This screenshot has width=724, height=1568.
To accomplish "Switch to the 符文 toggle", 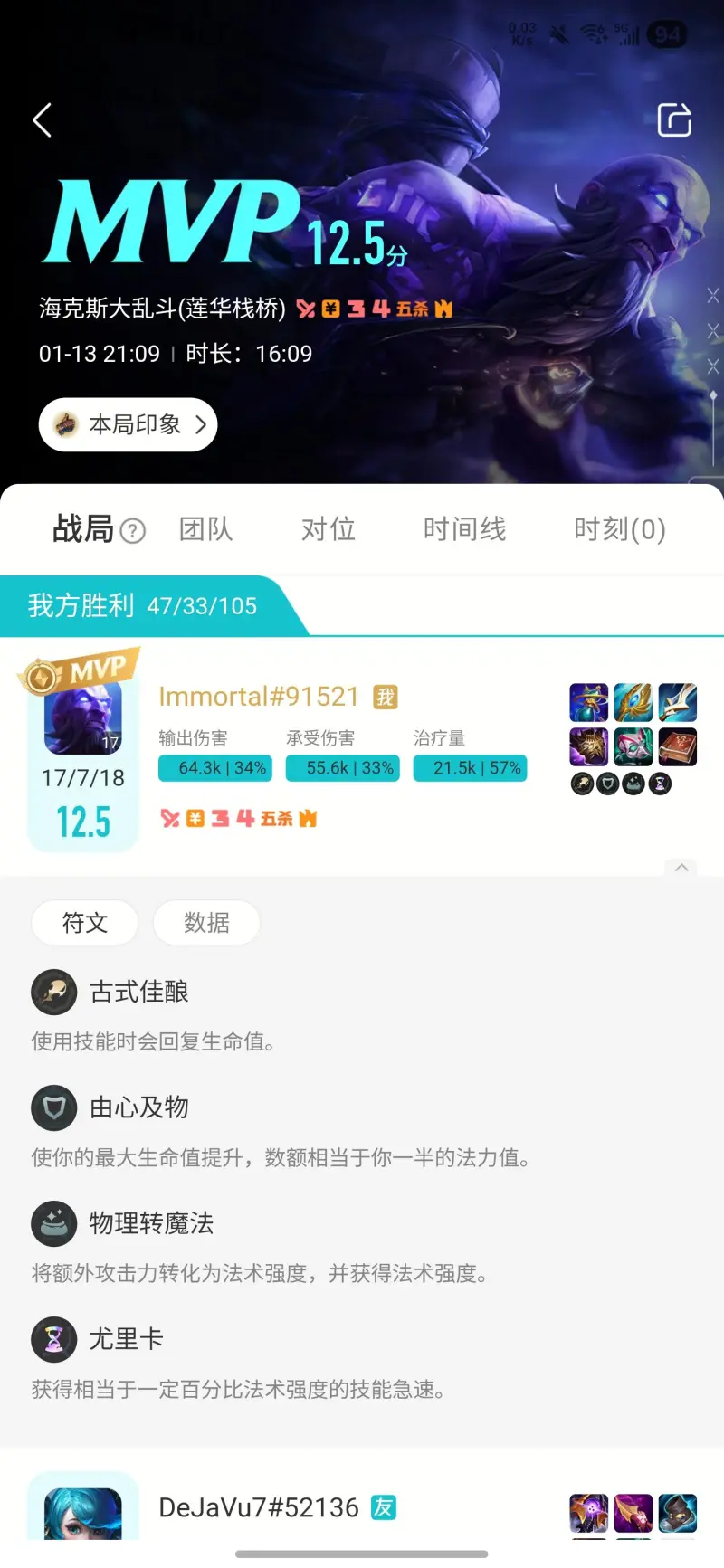I will (84, 923).
